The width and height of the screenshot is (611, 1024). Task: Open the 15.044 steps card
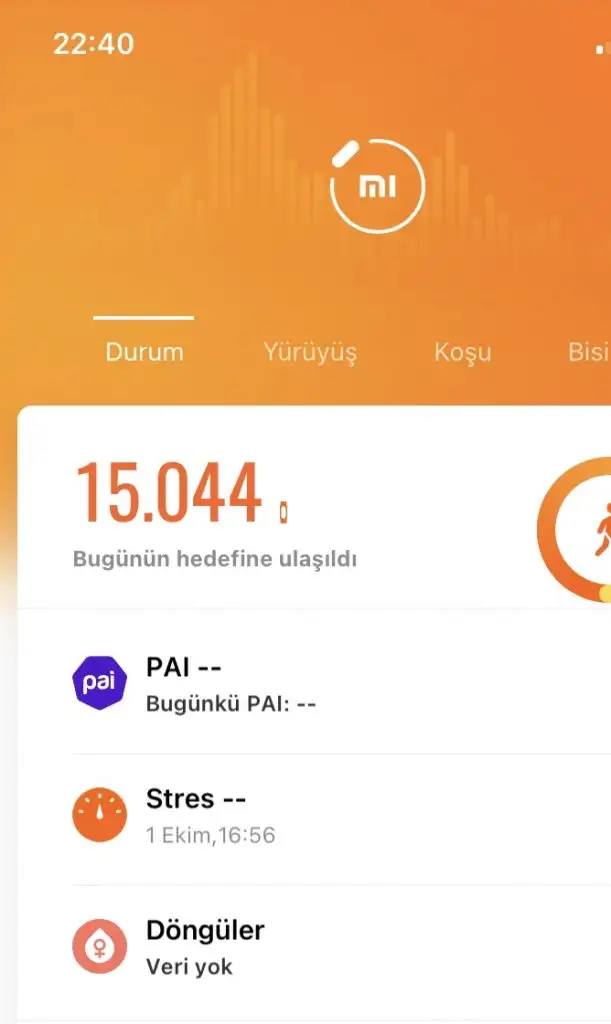300,510
